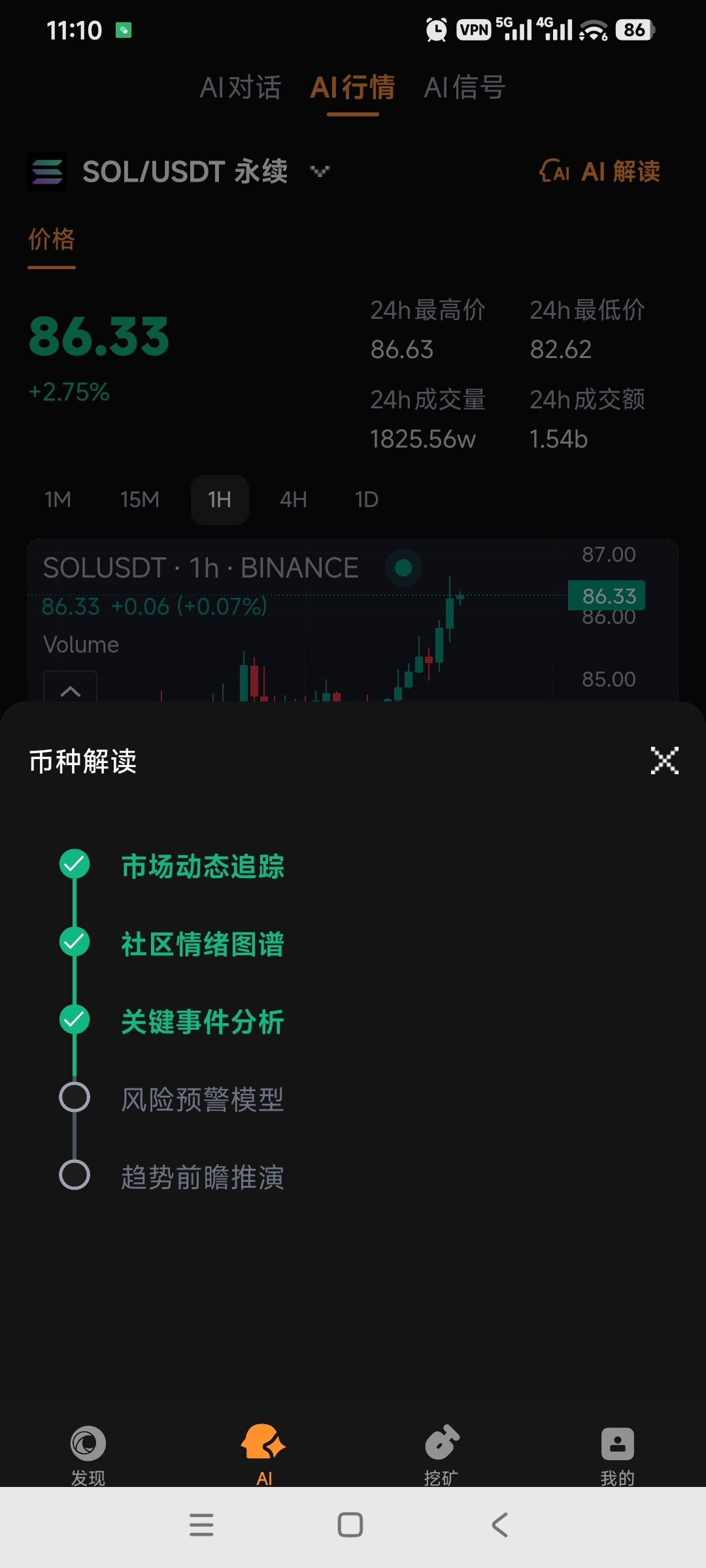Switch to the AI信号 tab

[x=464, y=88]
